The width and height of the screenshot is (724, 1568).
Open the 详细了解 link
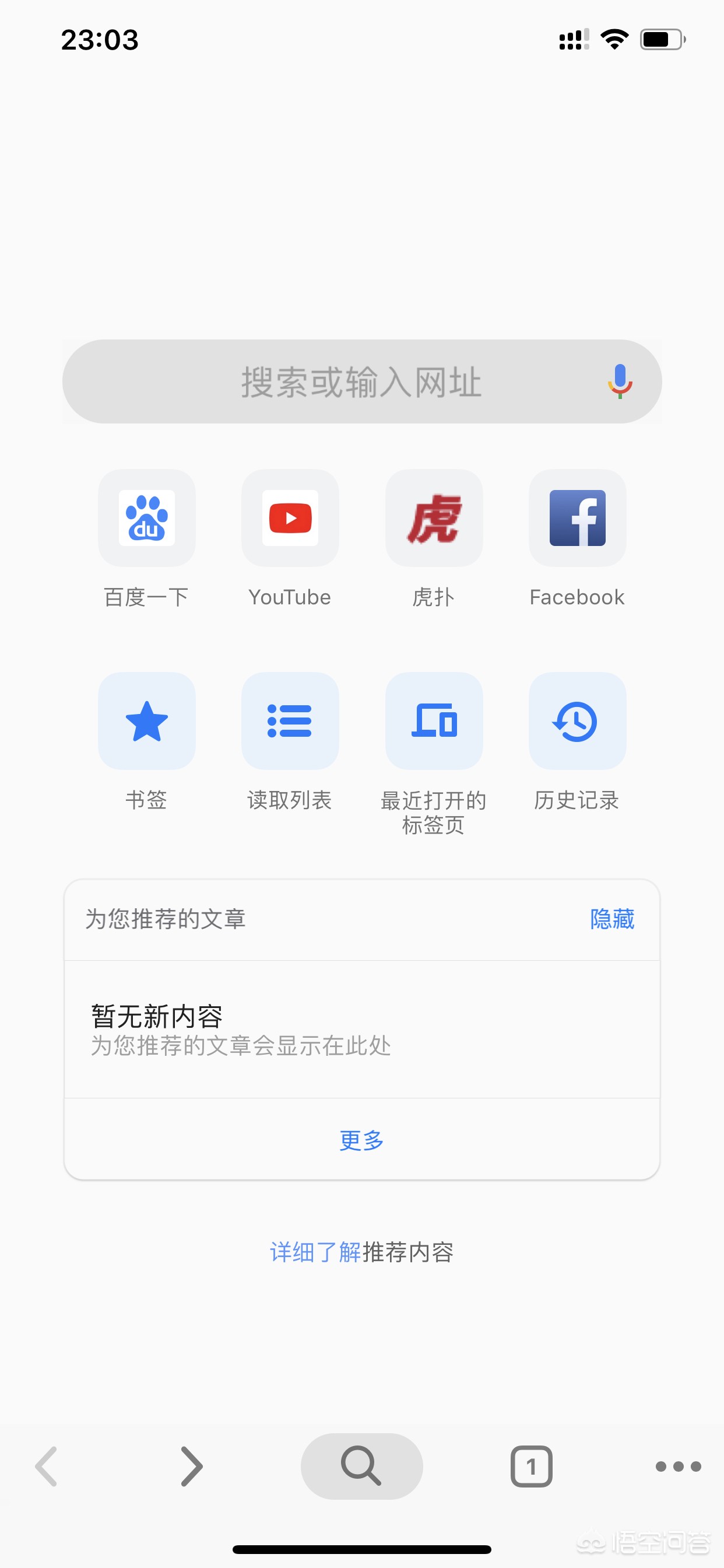pos(315,1252)
